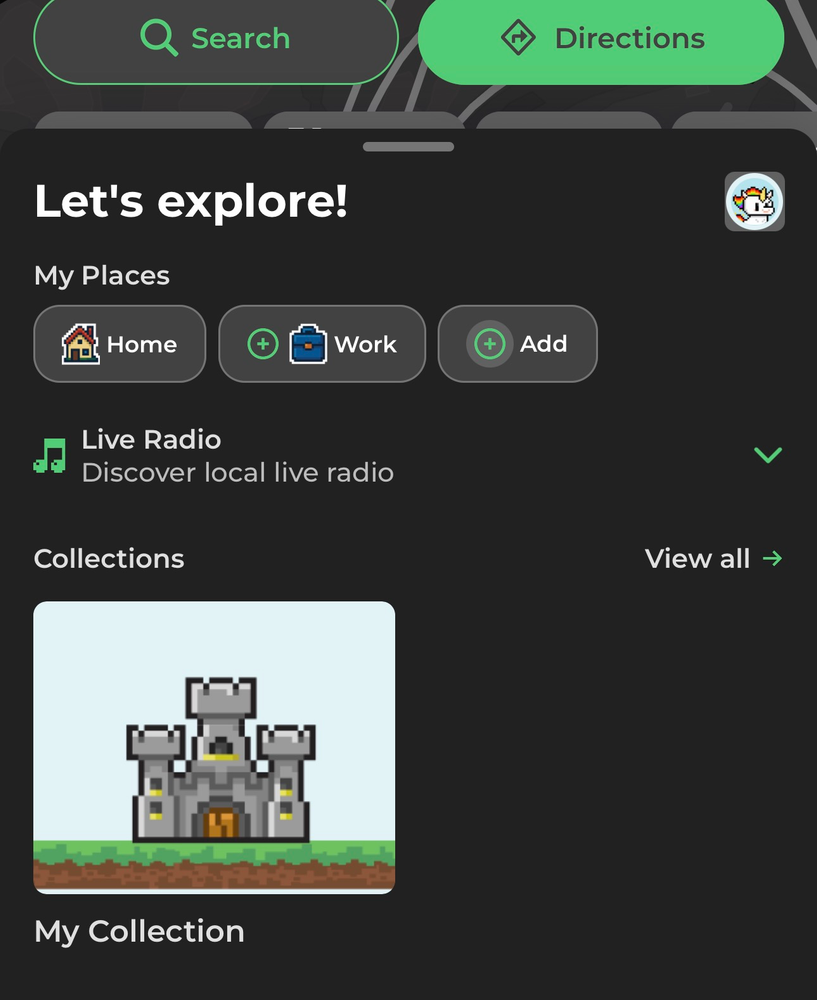817x1000 pixels.
Task: View all collections
Action: (x=713, y=559)
